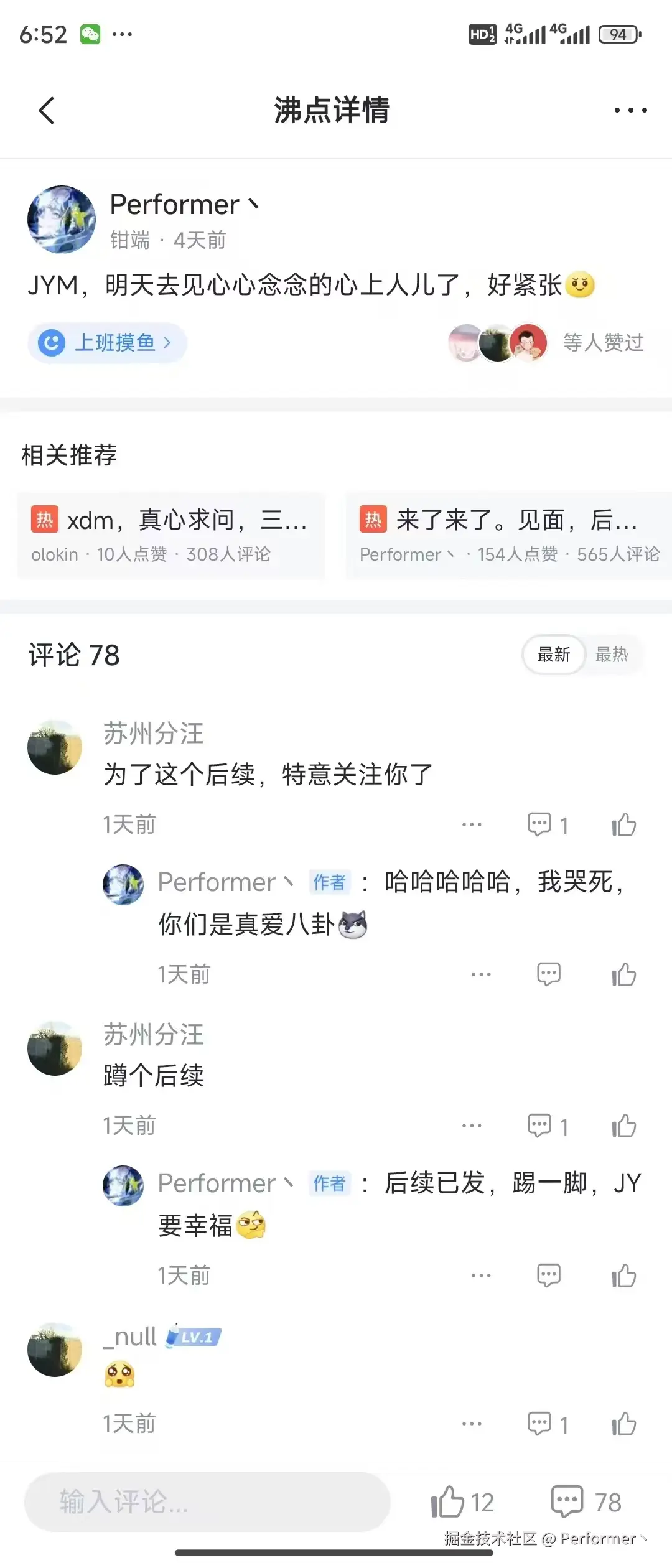The image size is (672, 1568).
Task: Open the more options icon at top right
Action: (630, 110)
